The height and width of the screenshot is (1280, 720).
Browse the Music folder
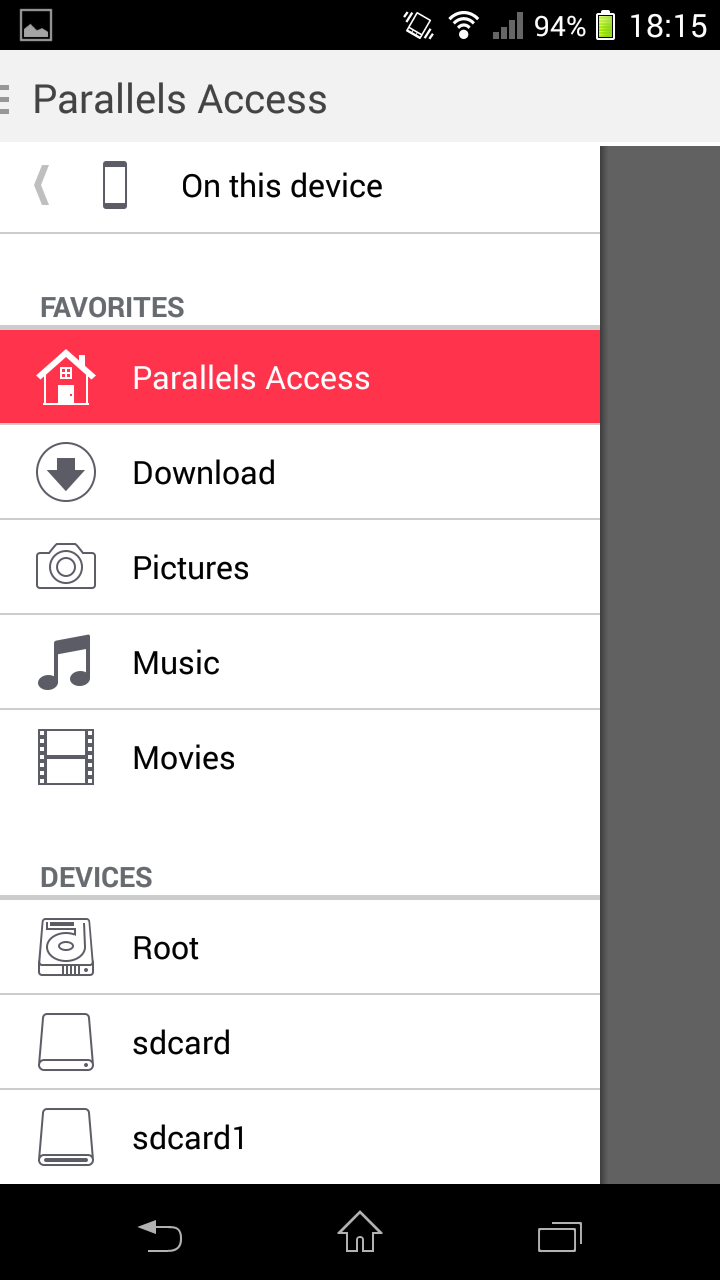[x=300, y=662]
